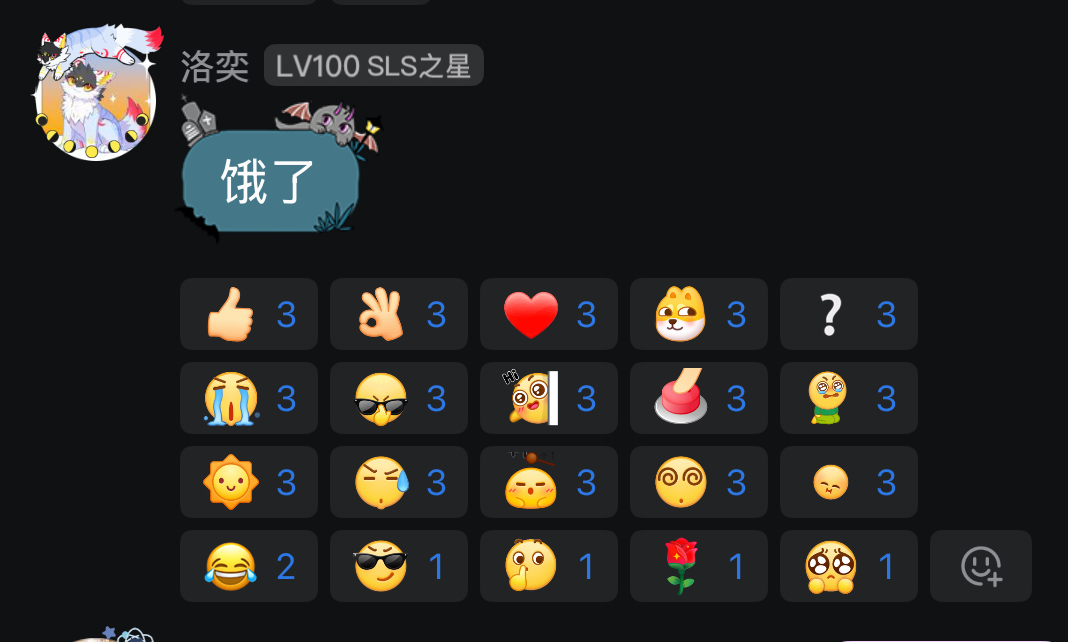View the LV100 SLS之星 level badge
This screenshot has width=1068, height=642.
pyautogui.click(x=373, y=66)
